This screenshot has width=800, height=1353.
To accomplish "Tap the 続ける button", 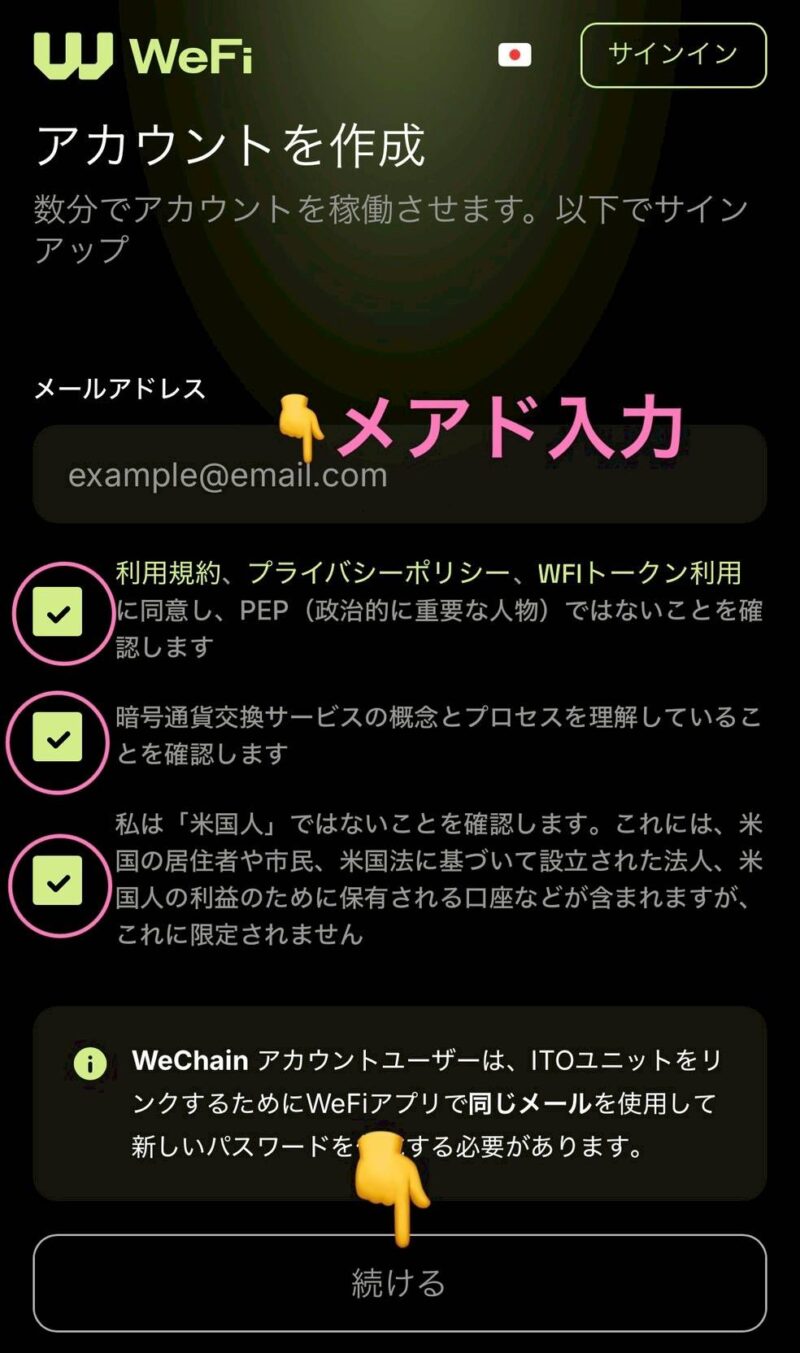I will (400, 1282).
